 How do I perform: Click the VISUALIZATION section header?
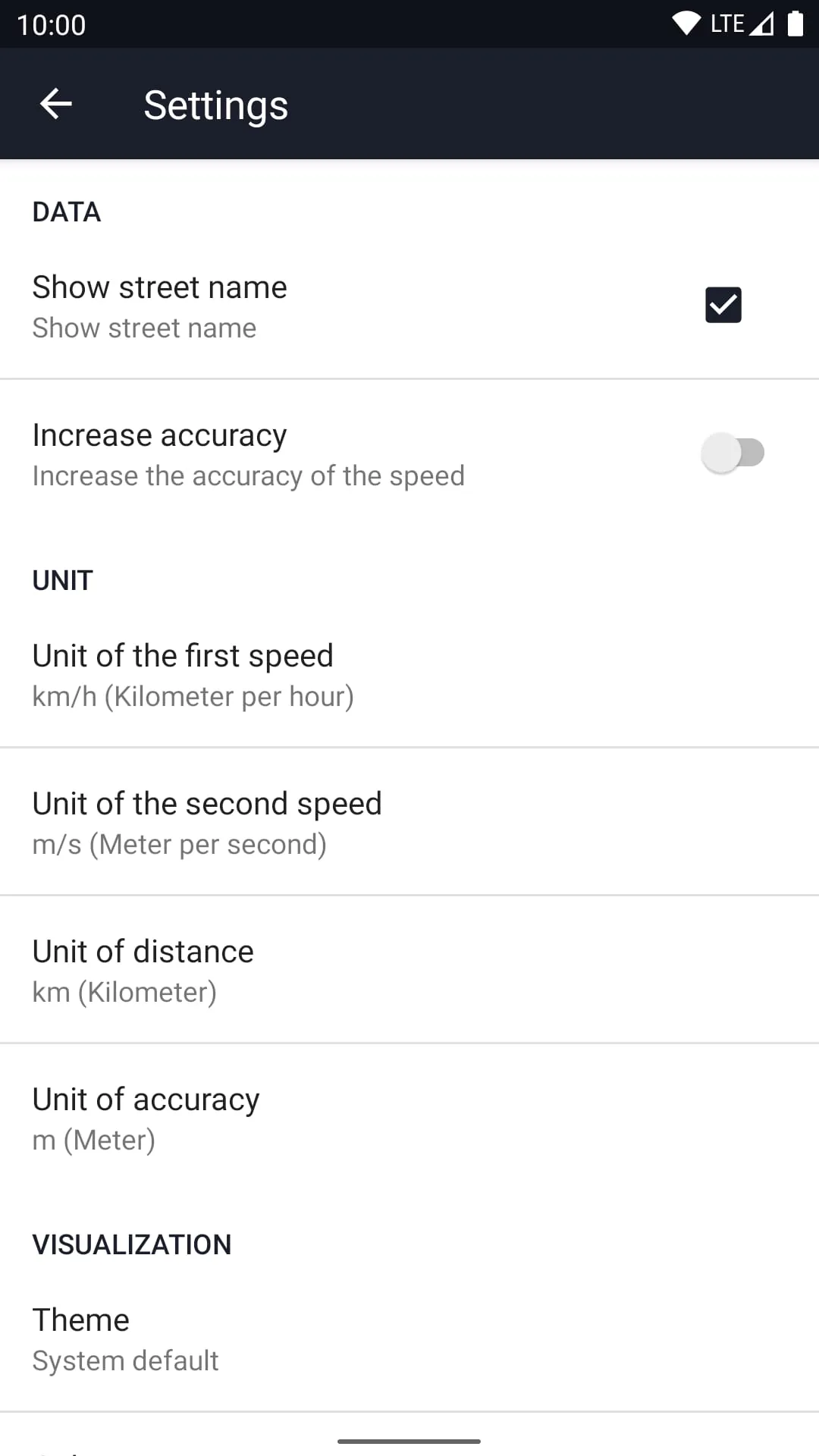click(132, 1244)
